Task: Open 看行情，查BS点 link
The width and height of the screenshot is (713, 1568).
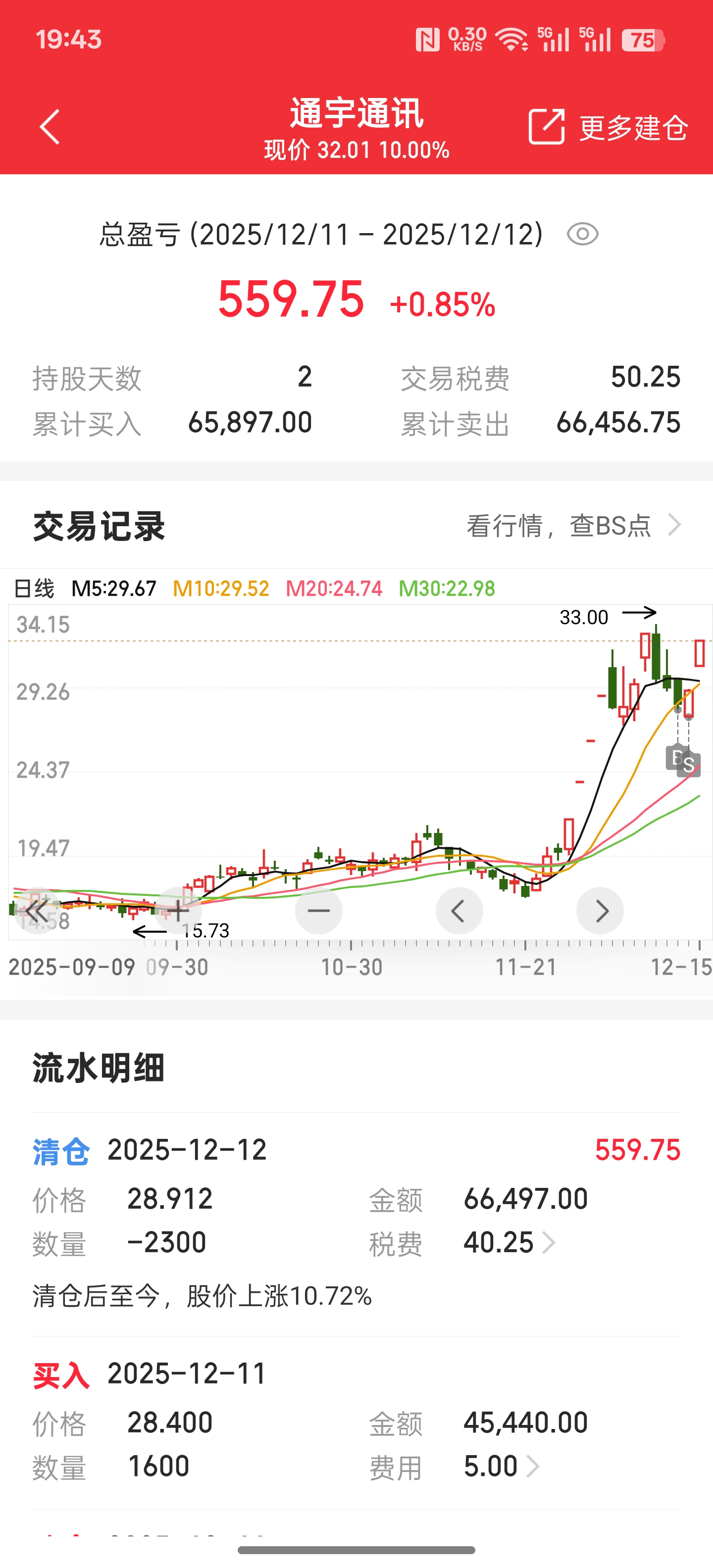Action: (x=573, y=525)
